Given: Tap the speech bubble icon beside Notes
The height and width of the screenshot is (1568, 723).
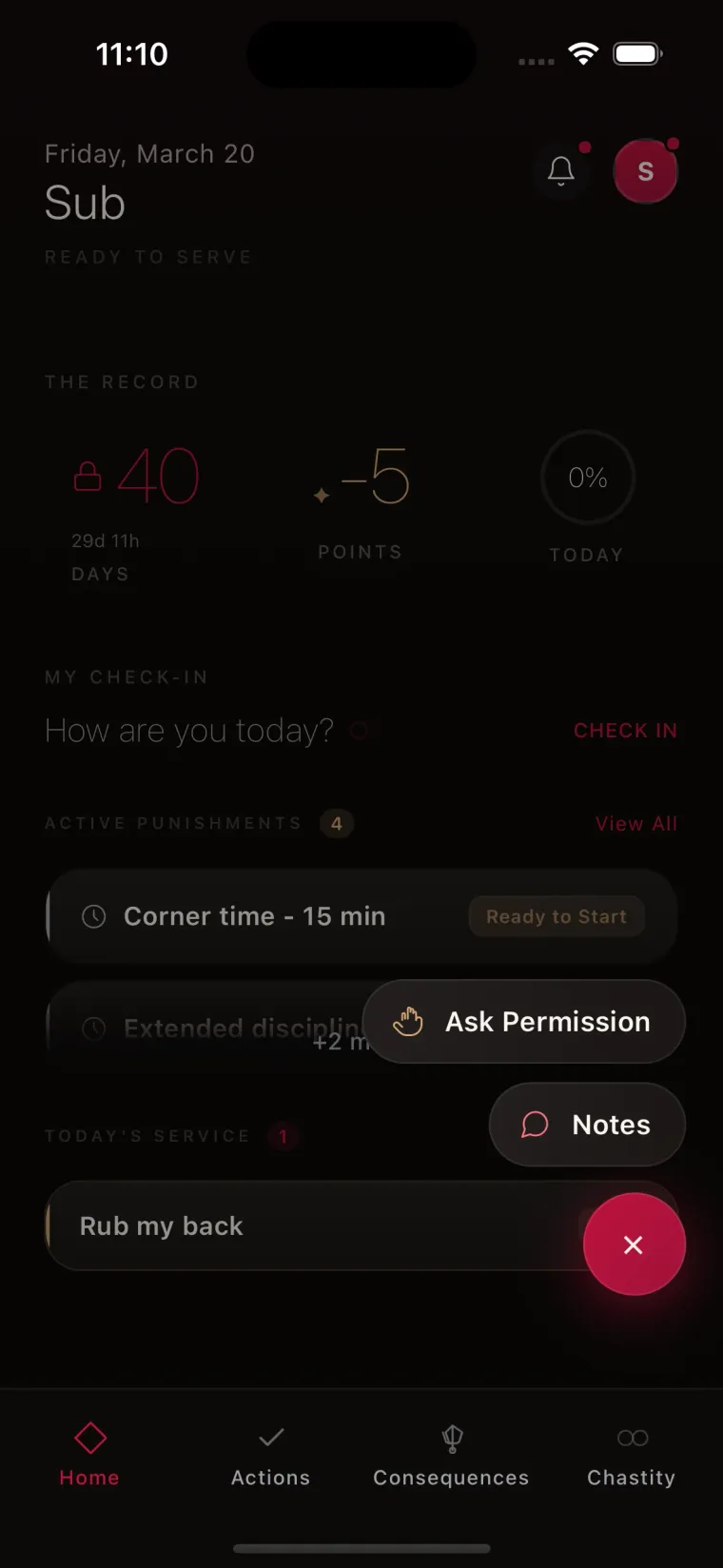Looking at the screenshot, I should (534, 1124).
